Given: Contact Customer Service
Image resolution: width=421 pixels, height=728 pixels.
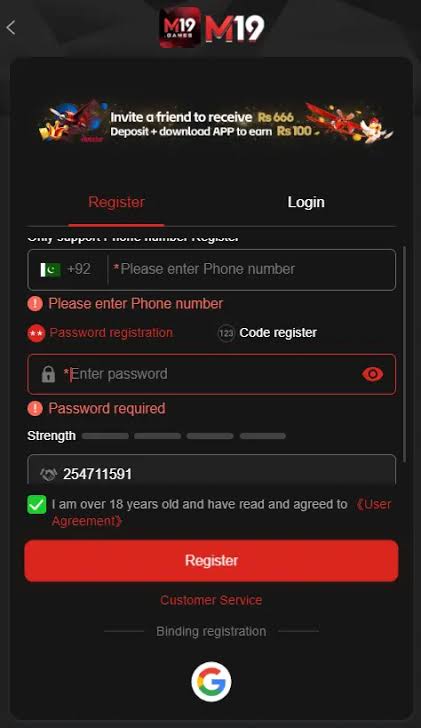Looking at the screenshot, I should tap(211, 600).
